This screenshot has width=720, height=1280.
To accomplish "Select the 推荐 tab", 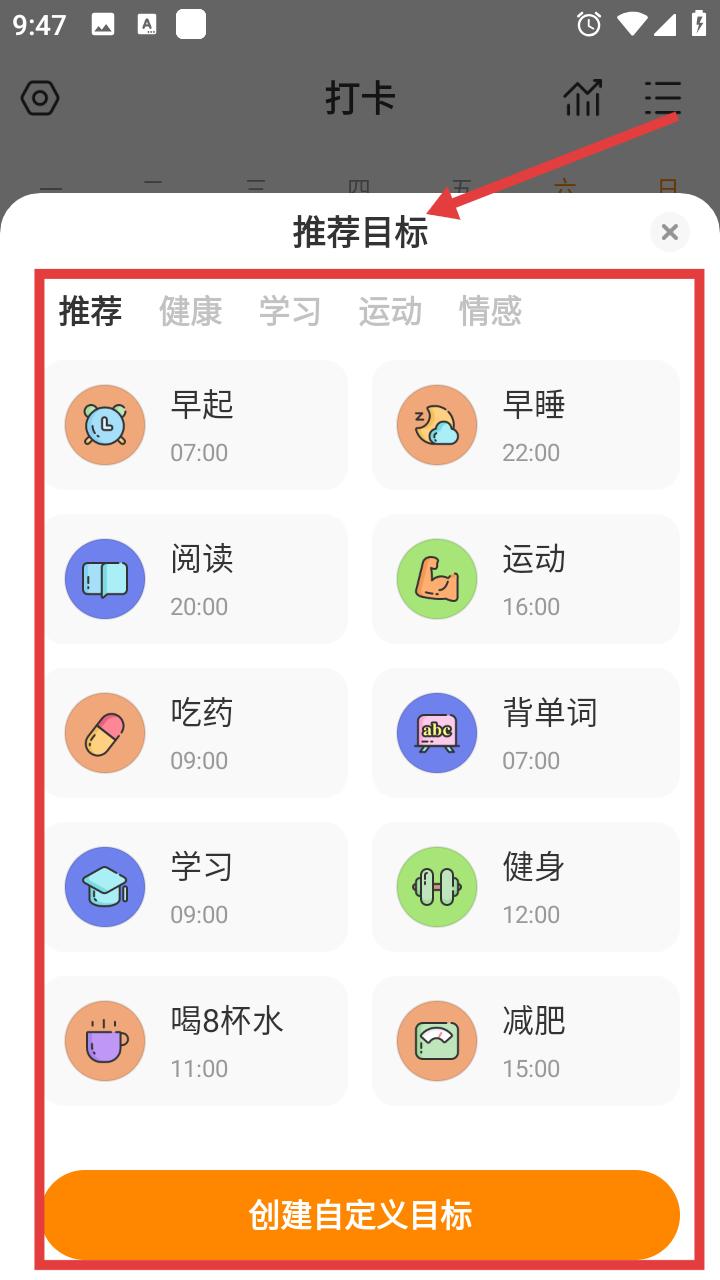I will pyautogui.click(x=90, y=311).
